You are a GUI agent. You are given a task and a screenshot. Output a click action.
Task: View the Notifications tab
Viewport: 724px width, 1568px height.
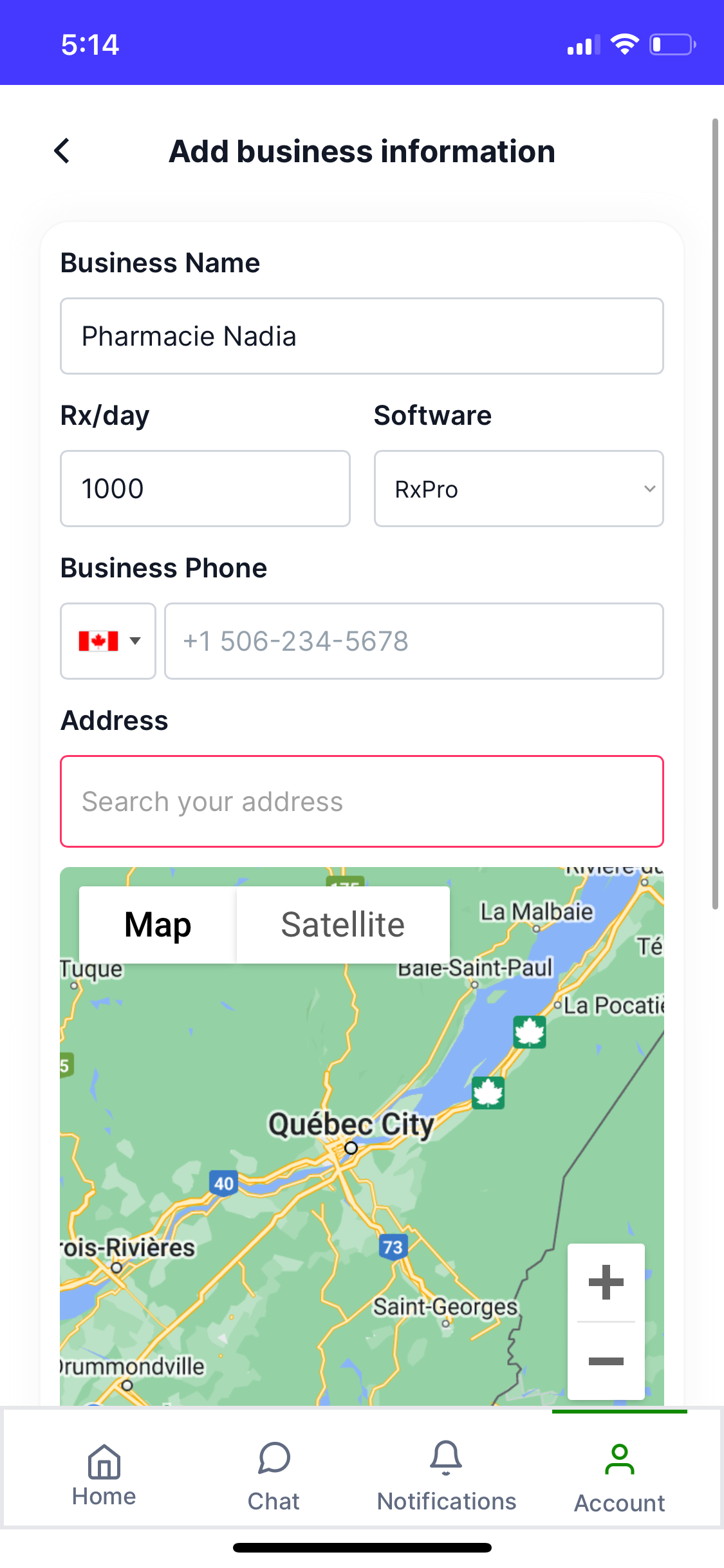[x=447, y=1474]
